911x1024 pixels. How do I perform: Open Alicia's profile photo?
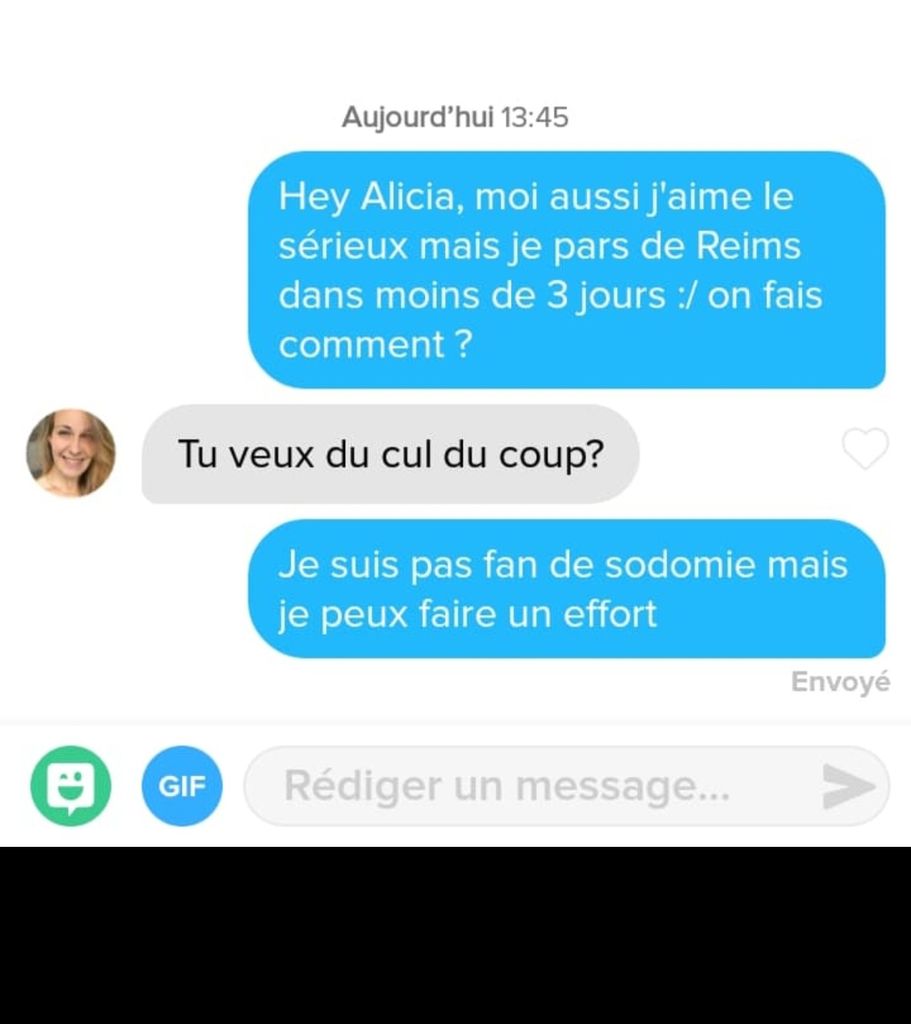[x=71, y=452]
